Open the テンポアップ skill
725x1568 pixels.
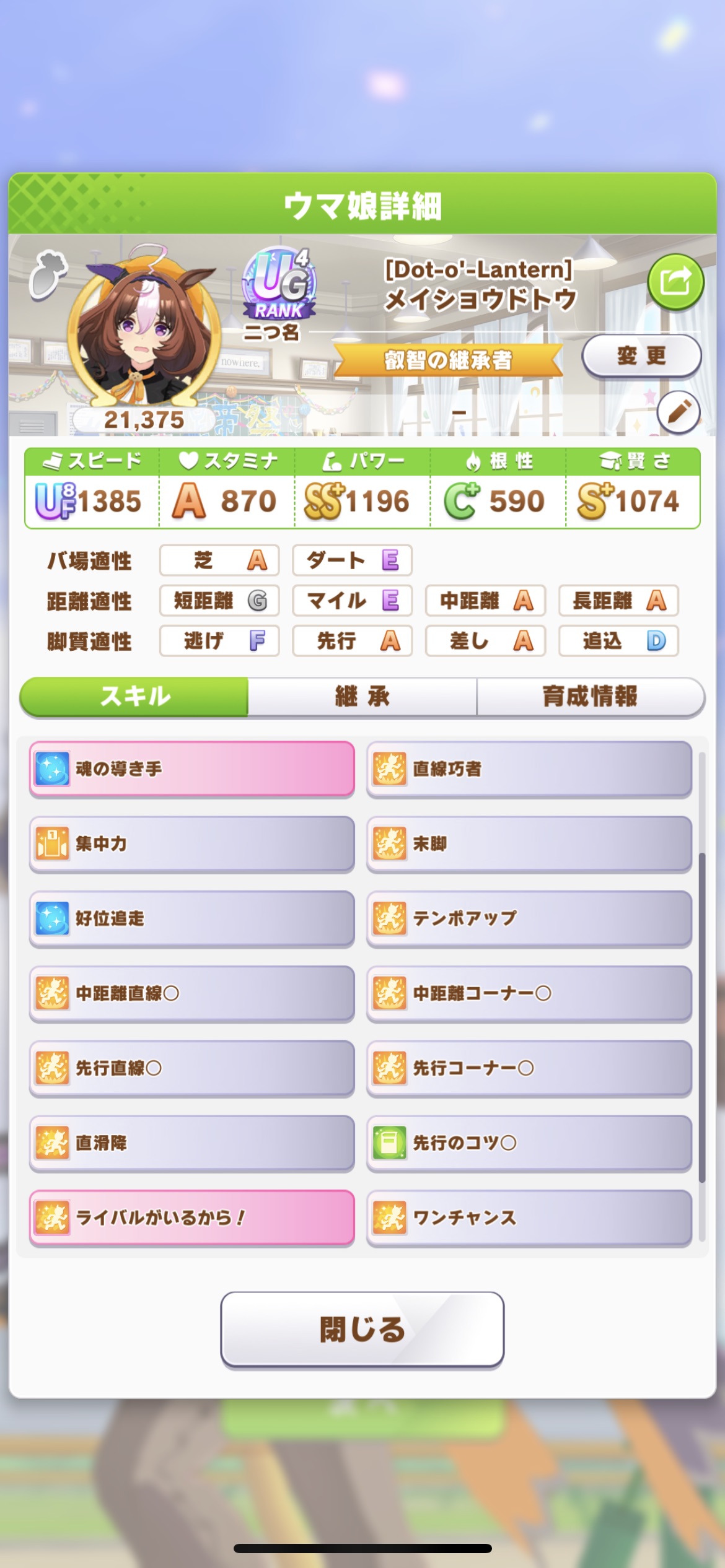point(529,918)
